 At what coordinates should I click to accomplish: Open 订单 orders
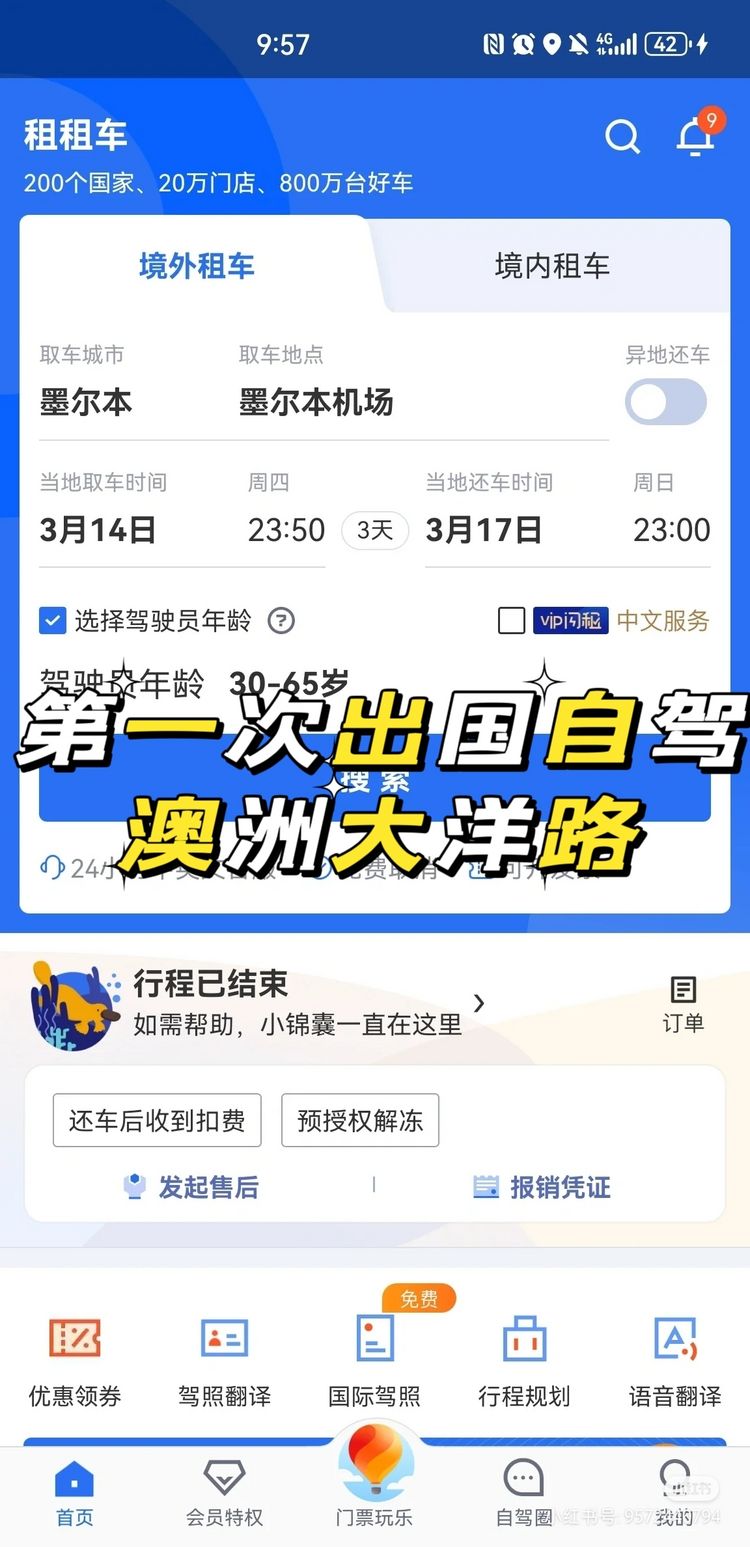[683, 1004]
